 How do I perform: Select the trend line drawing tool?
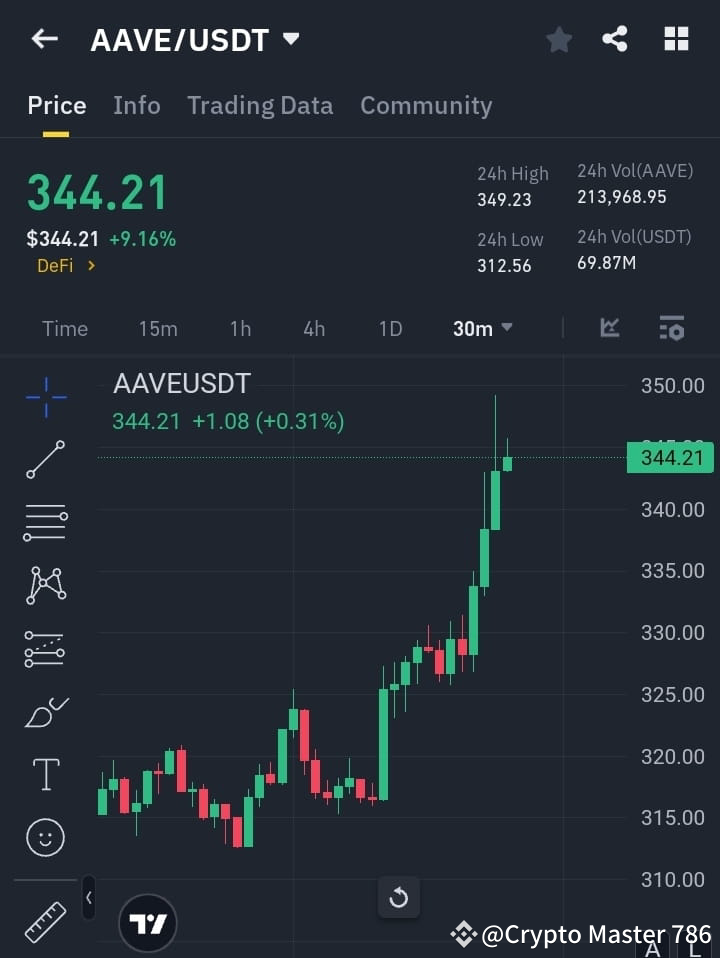[x=45, y=461]
